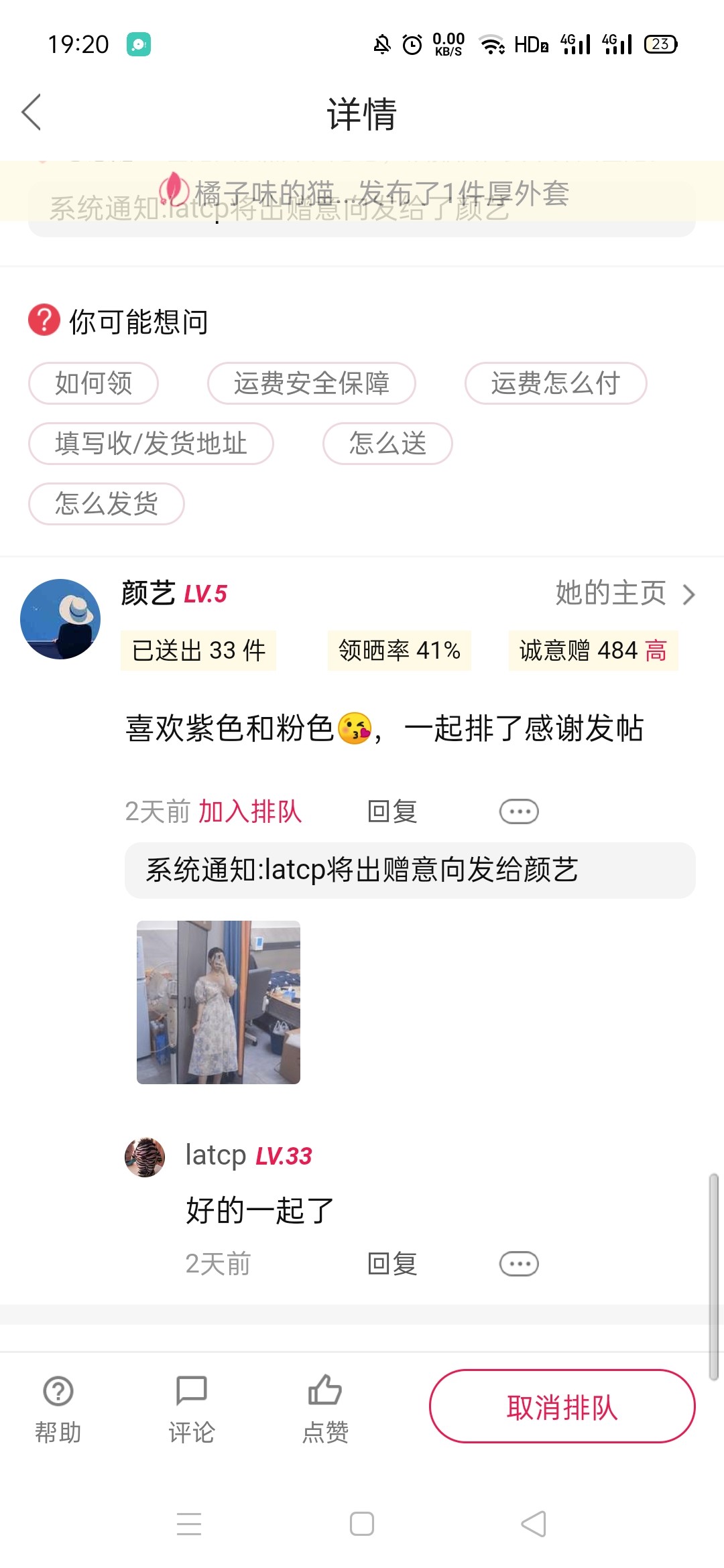Select the 运费怎么付 question chip
The image size is (724, 1568).
click(x=555, y=383)
